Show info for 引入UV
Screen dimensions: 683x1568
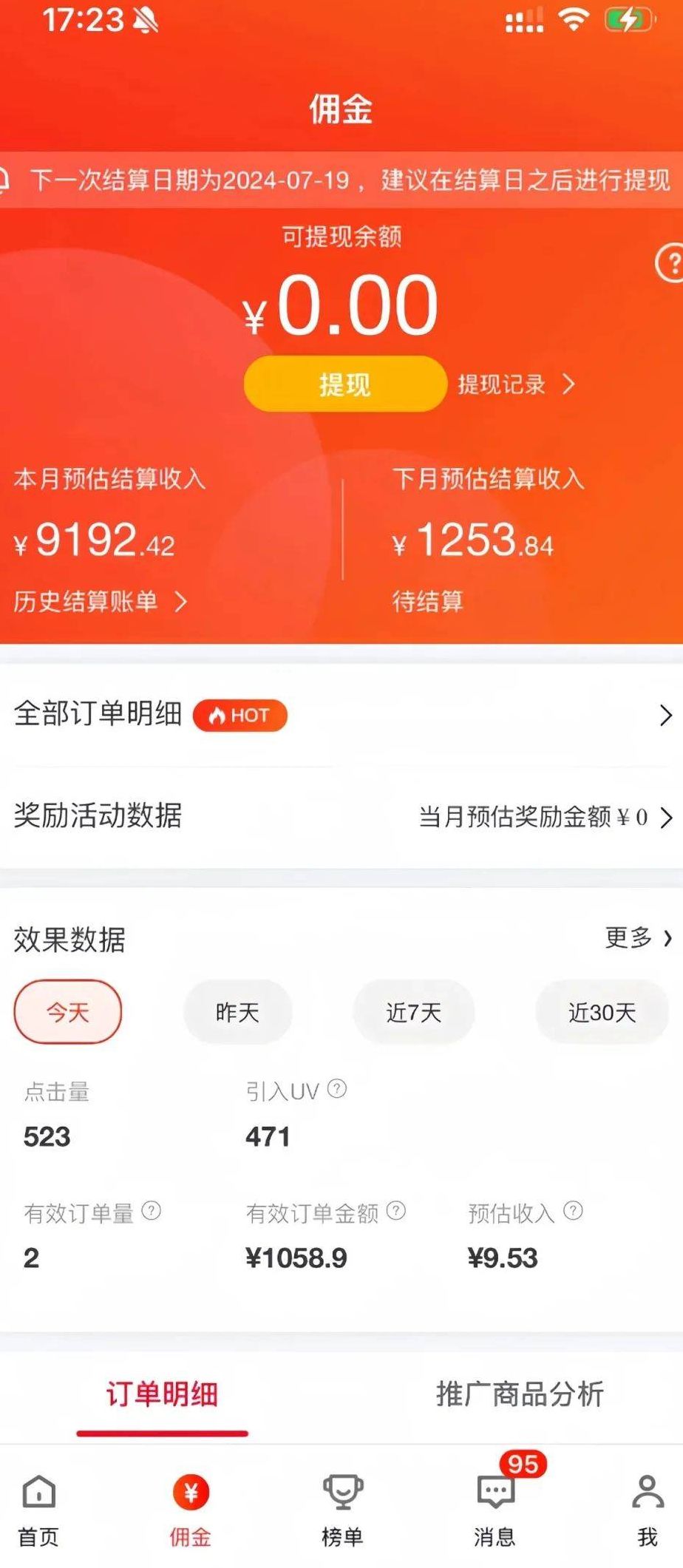click(337, 1089)
